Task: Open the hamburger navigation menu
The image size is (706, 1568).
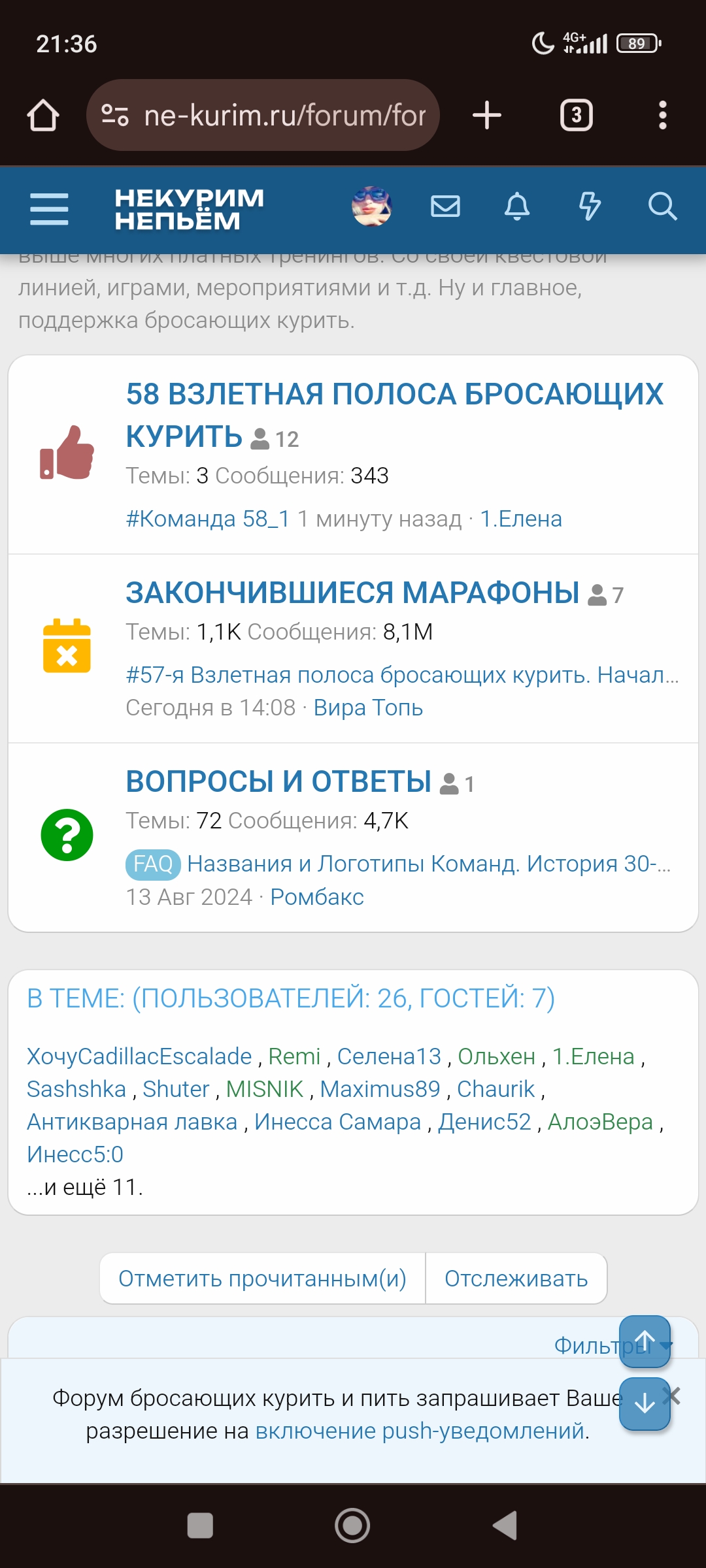Action: coord(49,209)
